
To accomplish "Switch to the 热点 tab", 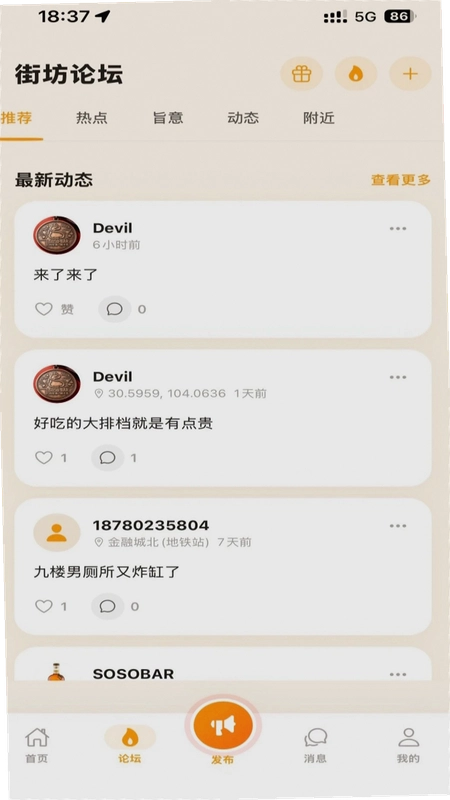I will 92,118.
